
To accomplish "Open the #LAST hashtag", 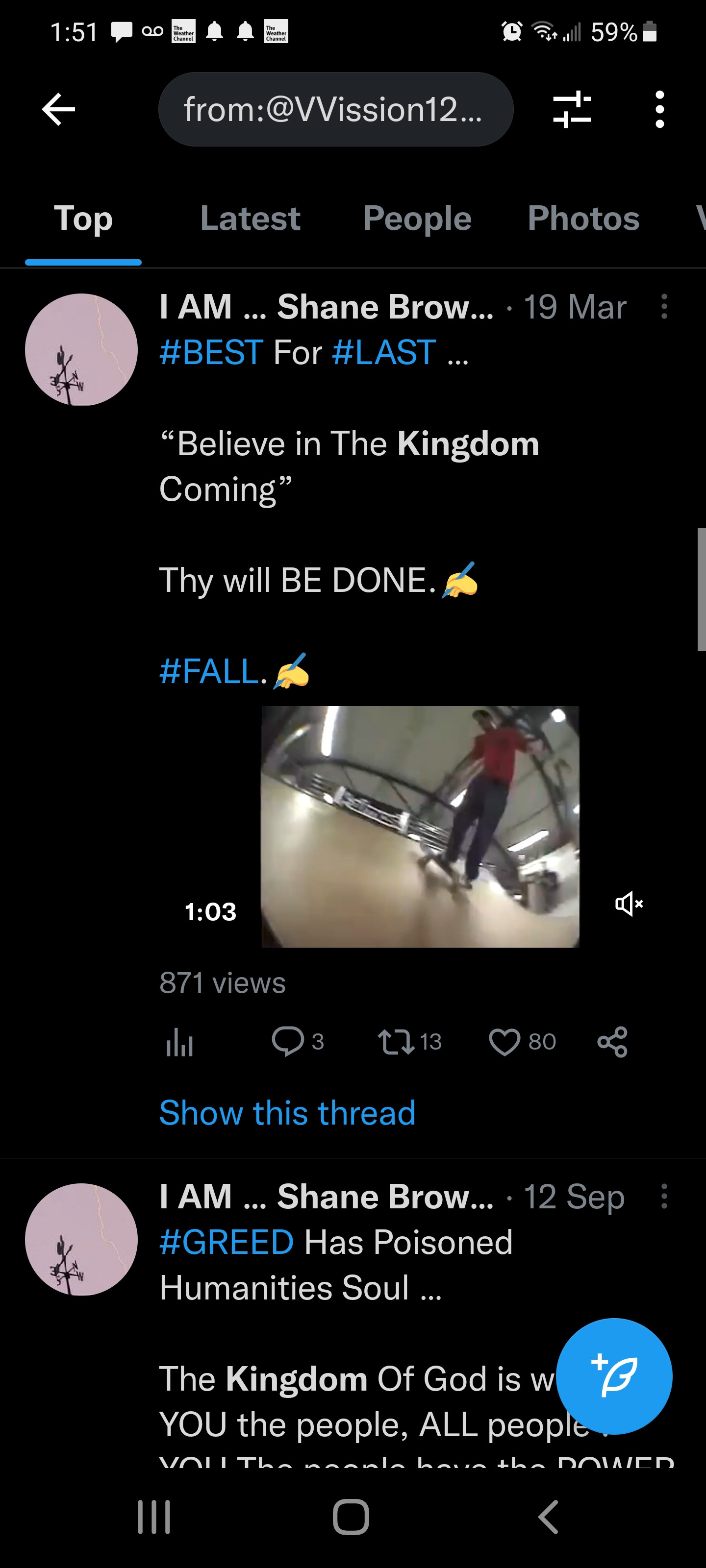I will 384,352.
